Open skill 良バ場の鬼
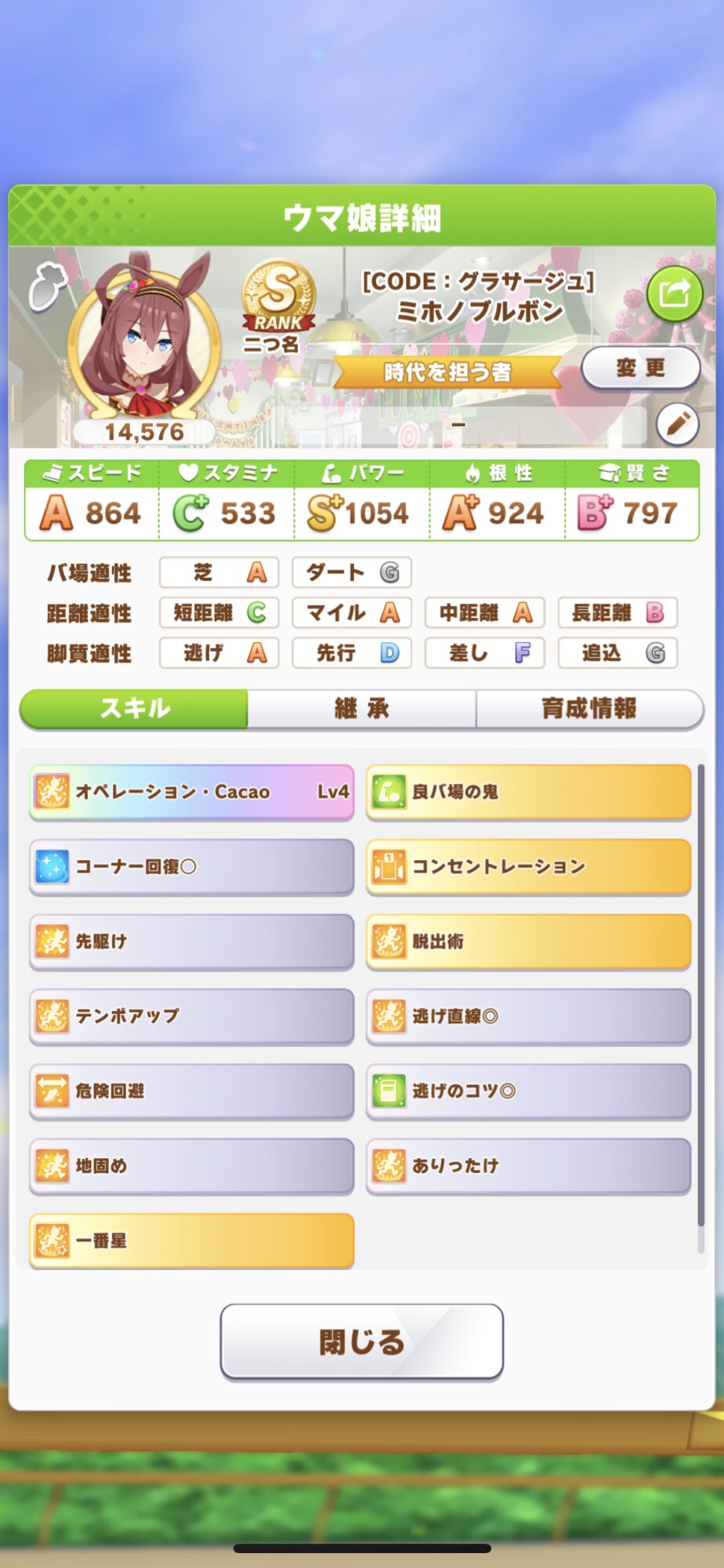Viewport: 724px width, 1568px height. tap(528, 792)
